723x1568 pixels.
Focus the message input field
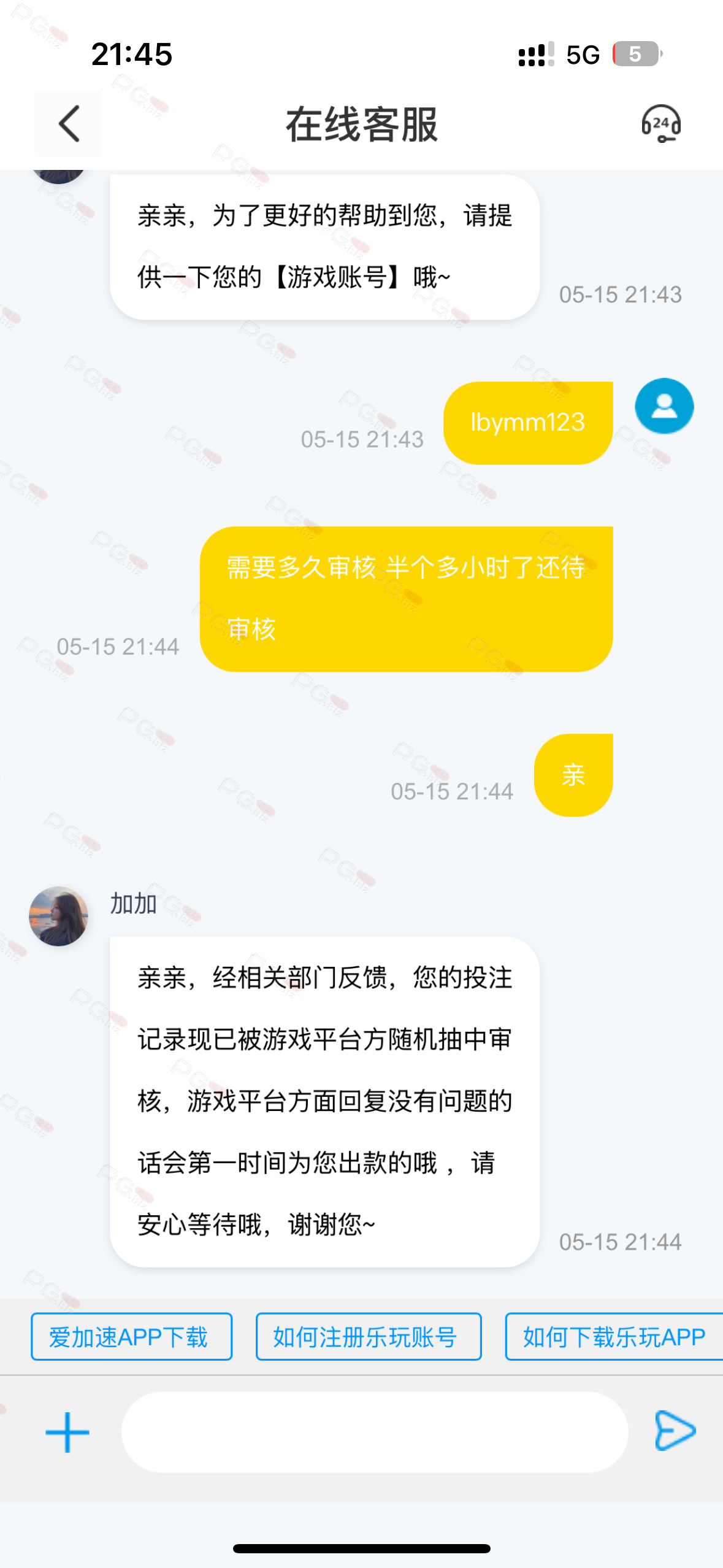[374, 1432]
